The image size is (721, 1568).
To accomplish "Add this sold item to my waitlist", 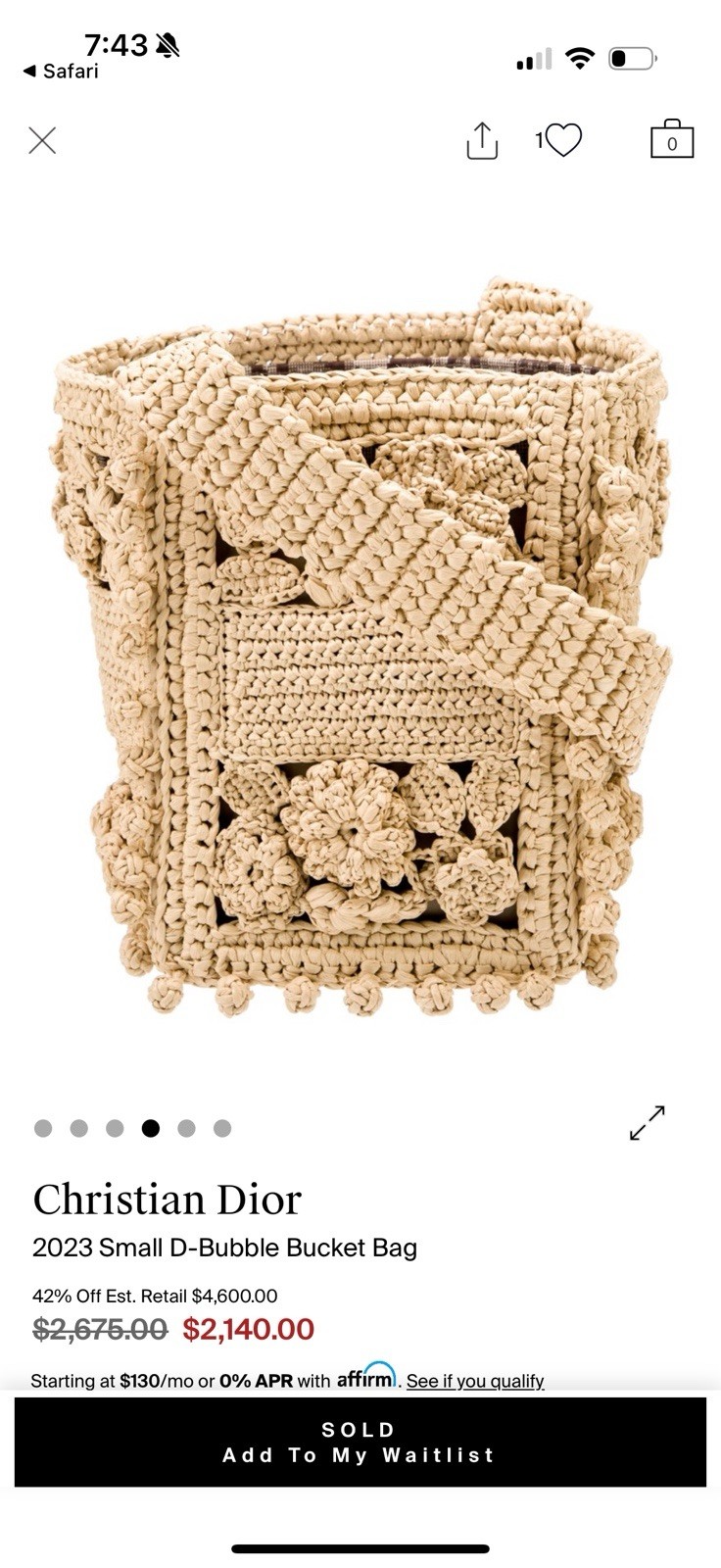I will tap(360, 1443).
